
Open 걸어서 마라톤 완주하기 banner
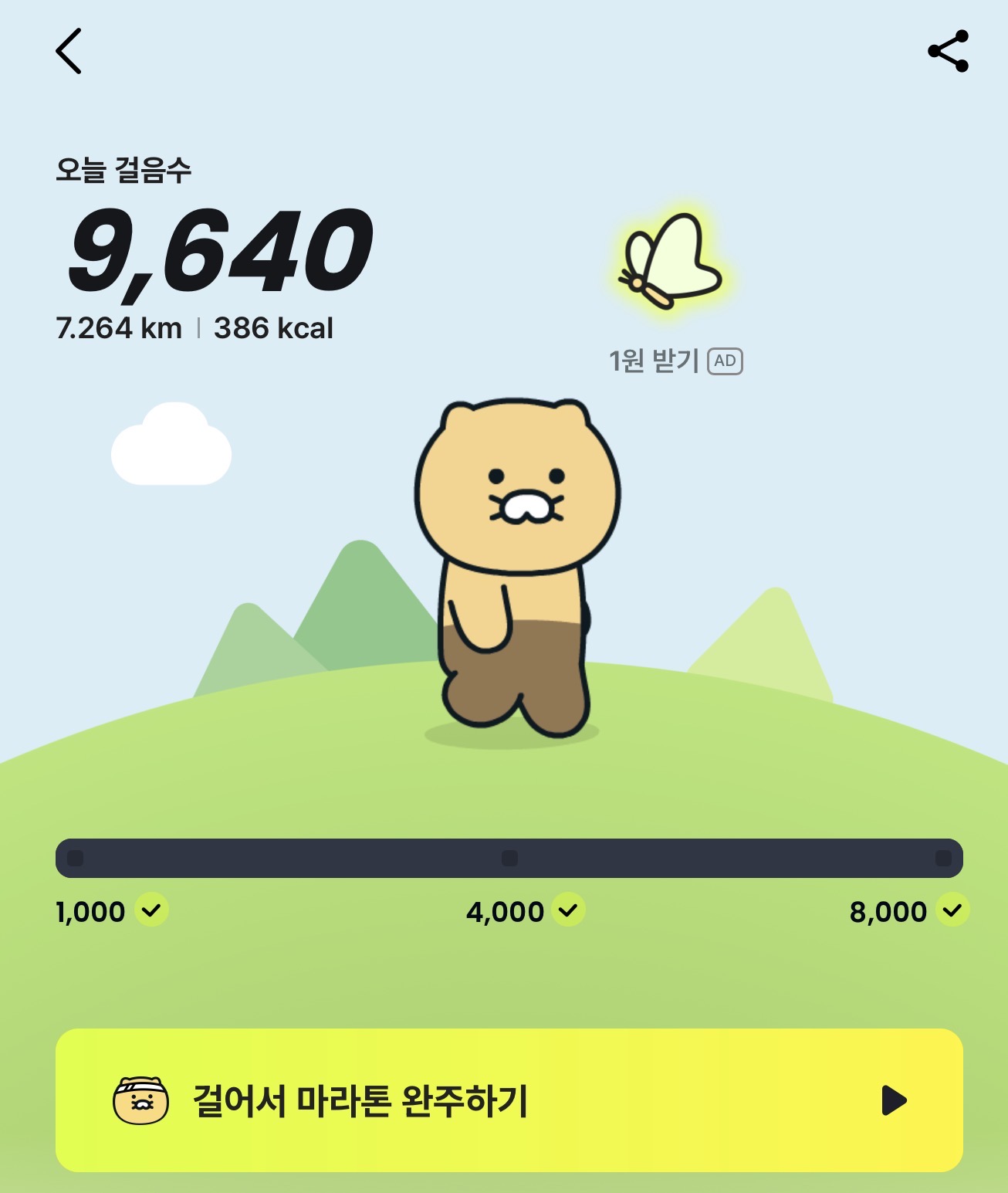(x=509, y=1100)
